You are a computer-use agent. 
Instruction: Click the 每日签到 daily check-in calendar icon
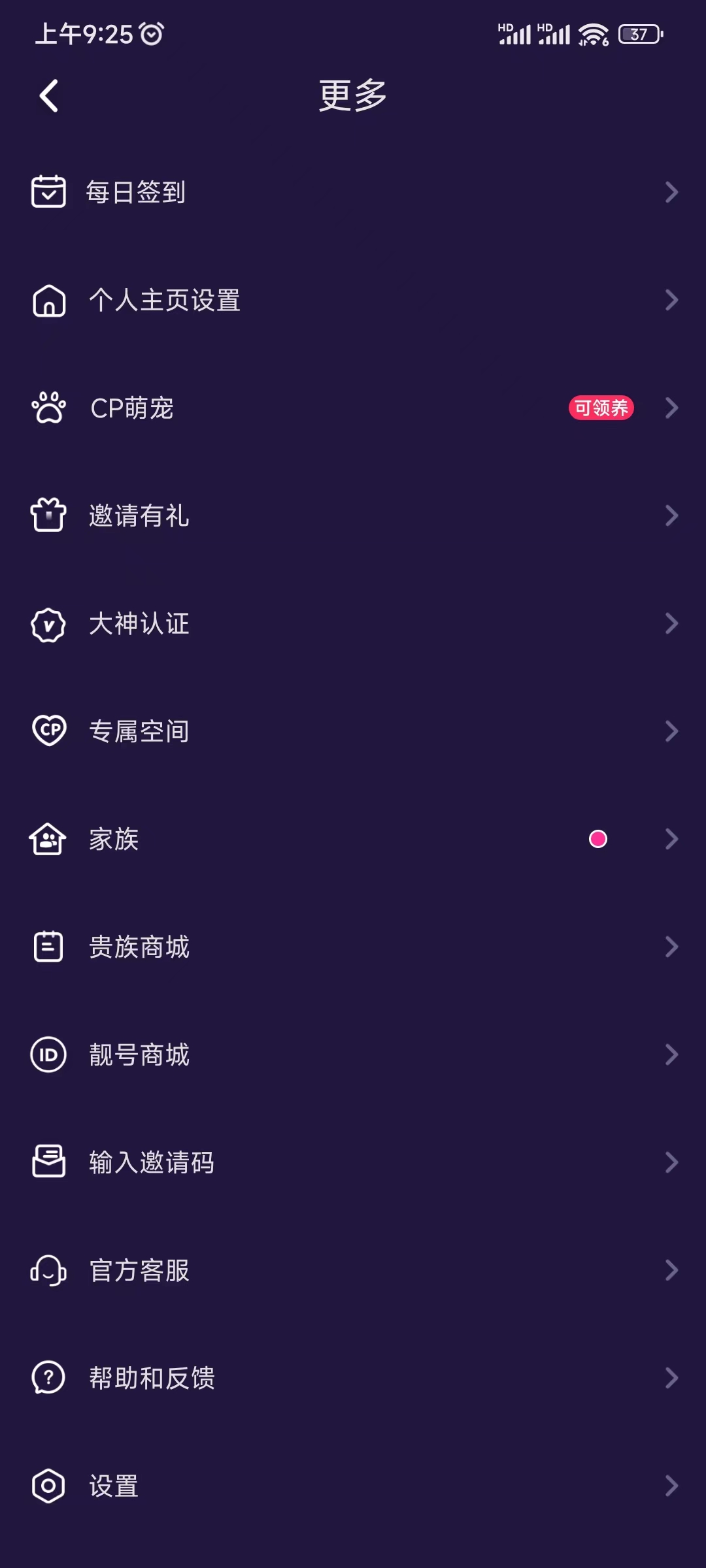[x=47, y=191]
